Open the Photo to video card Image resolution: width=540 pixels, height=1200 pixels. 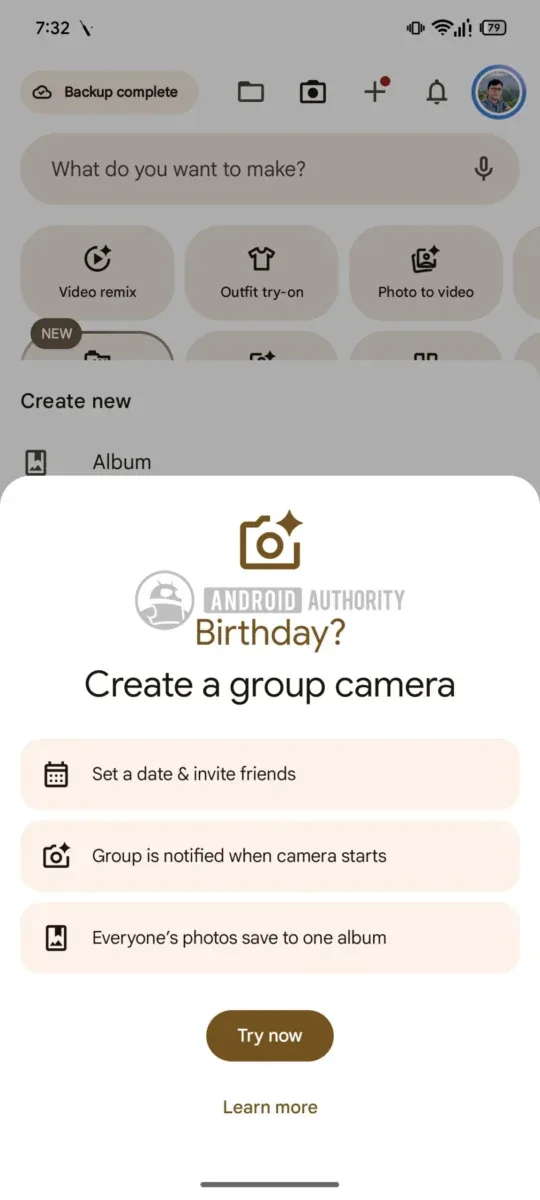426,273
